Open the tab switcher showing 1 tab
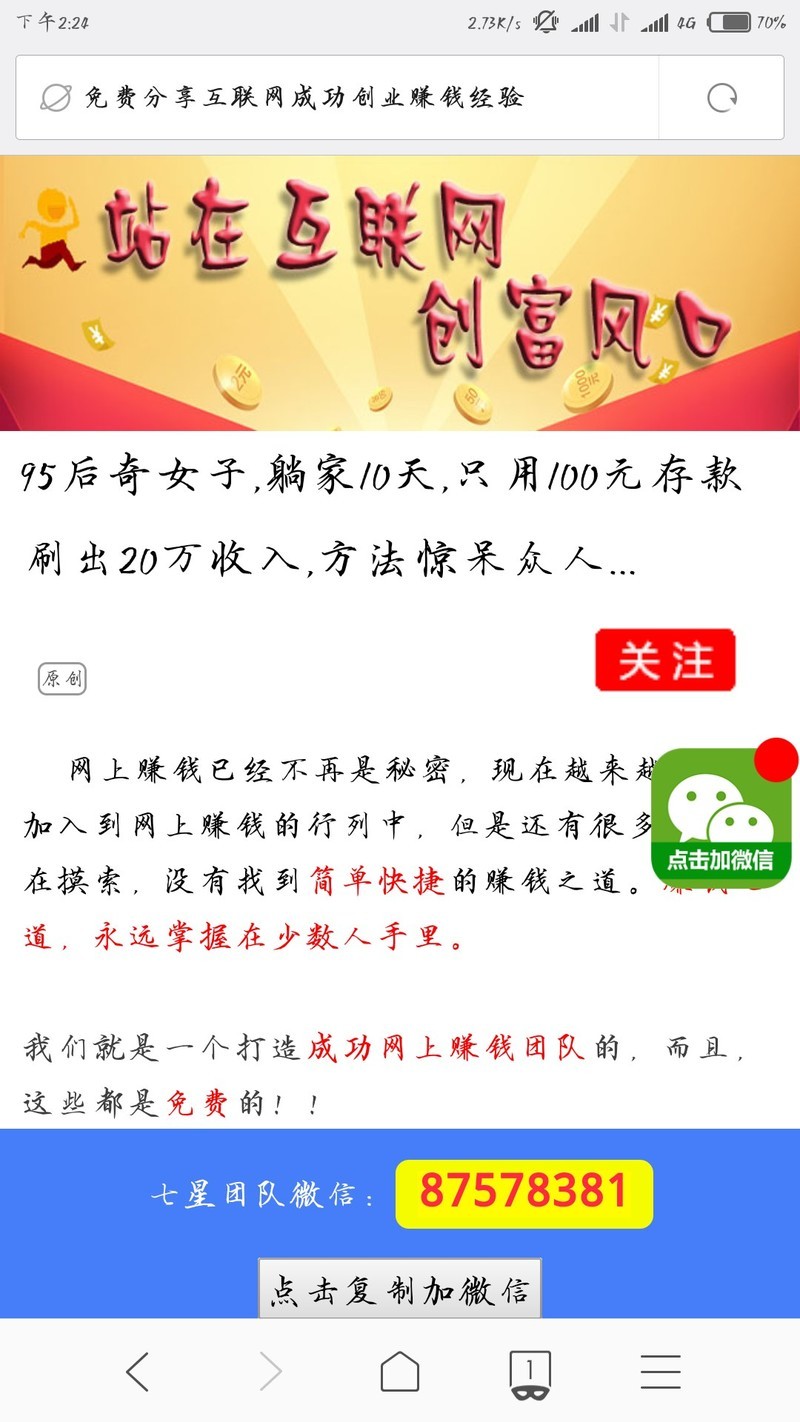The image size is (800, 1422). tap(530, 1372)
